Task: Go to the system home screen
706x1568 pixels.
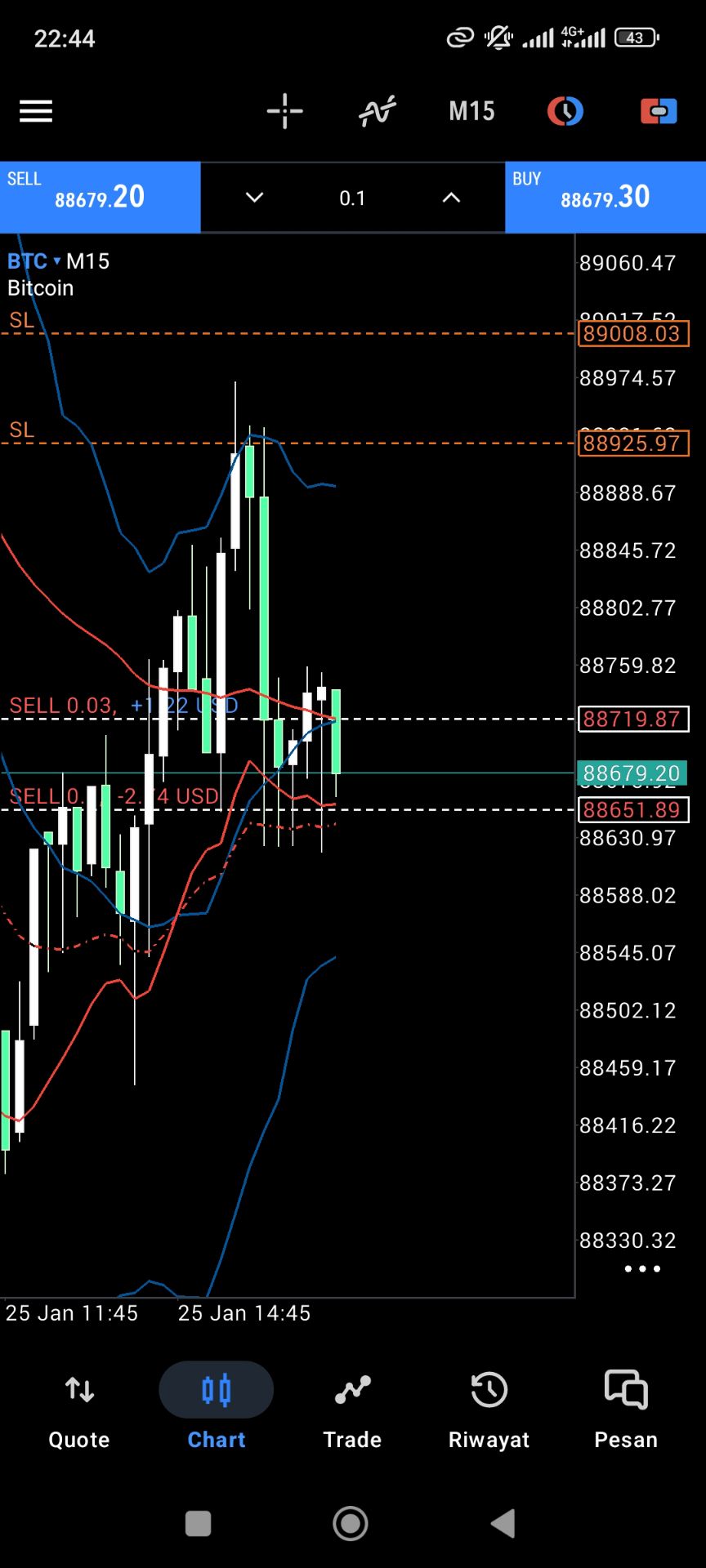Action: (x=351, y=1523)
